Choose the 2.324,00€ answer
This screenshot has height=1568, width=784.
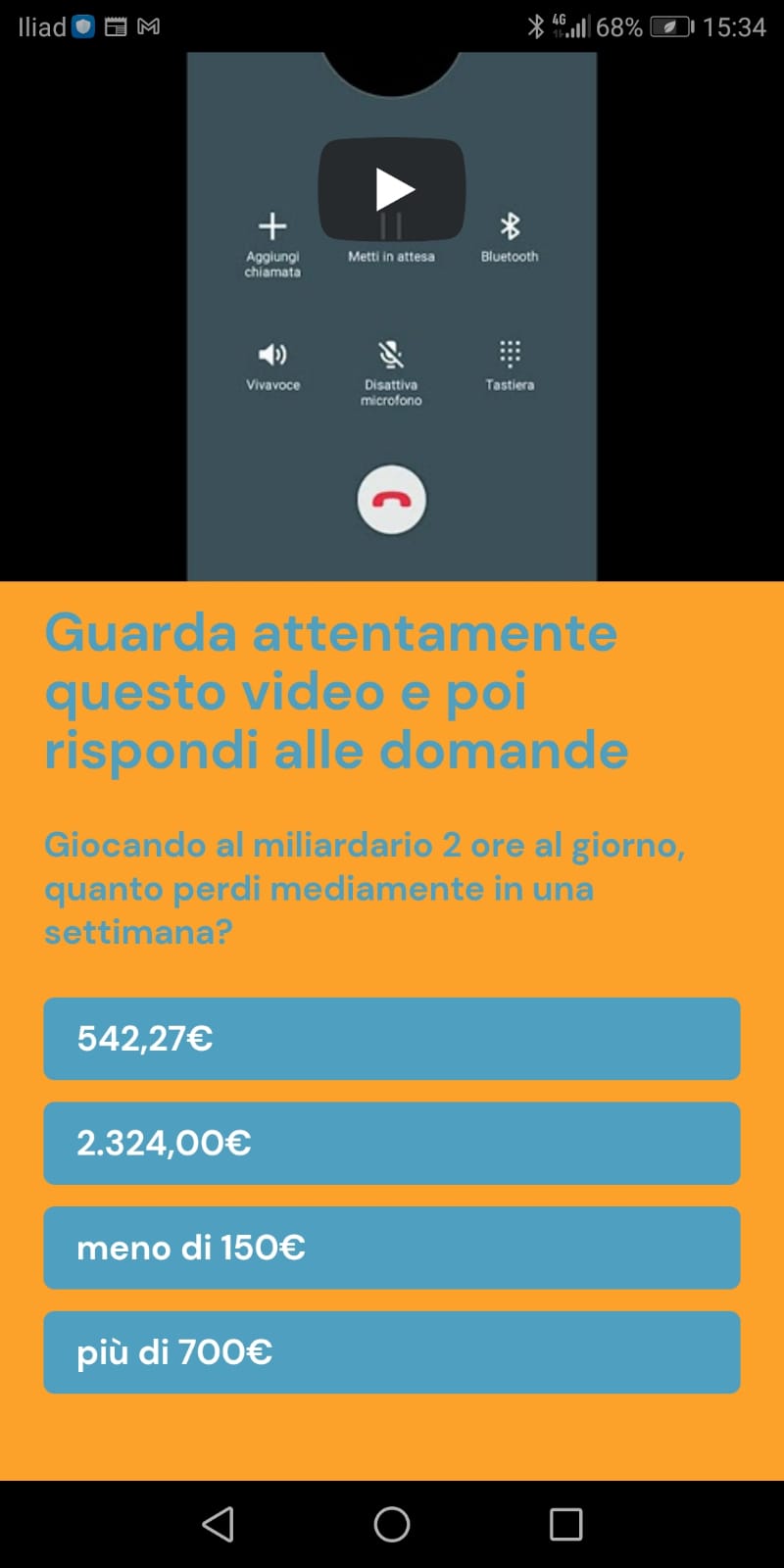(x=391, y=1144)
